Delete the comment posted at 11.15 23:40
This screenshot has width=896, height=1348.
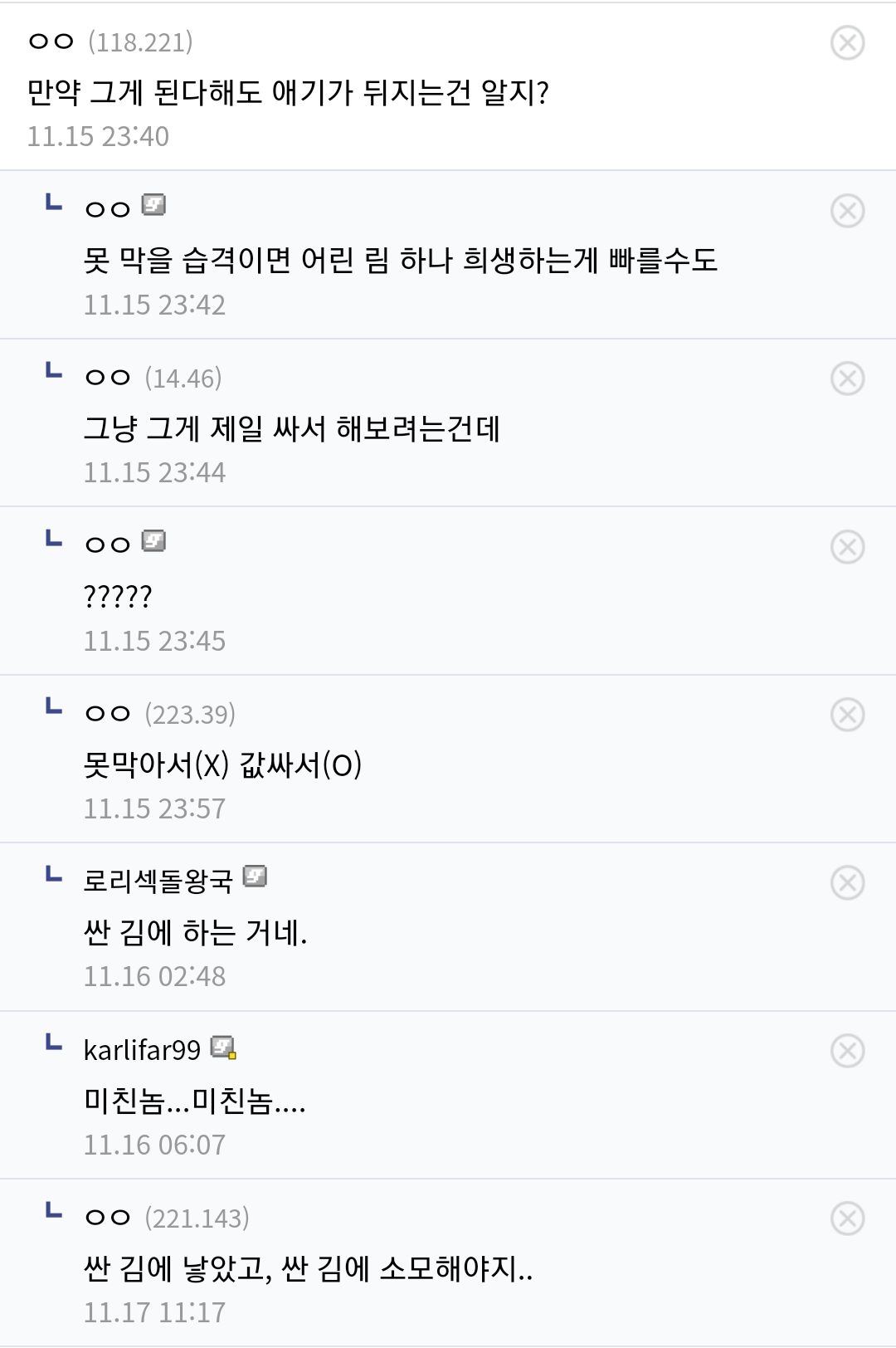click(847, 42)
